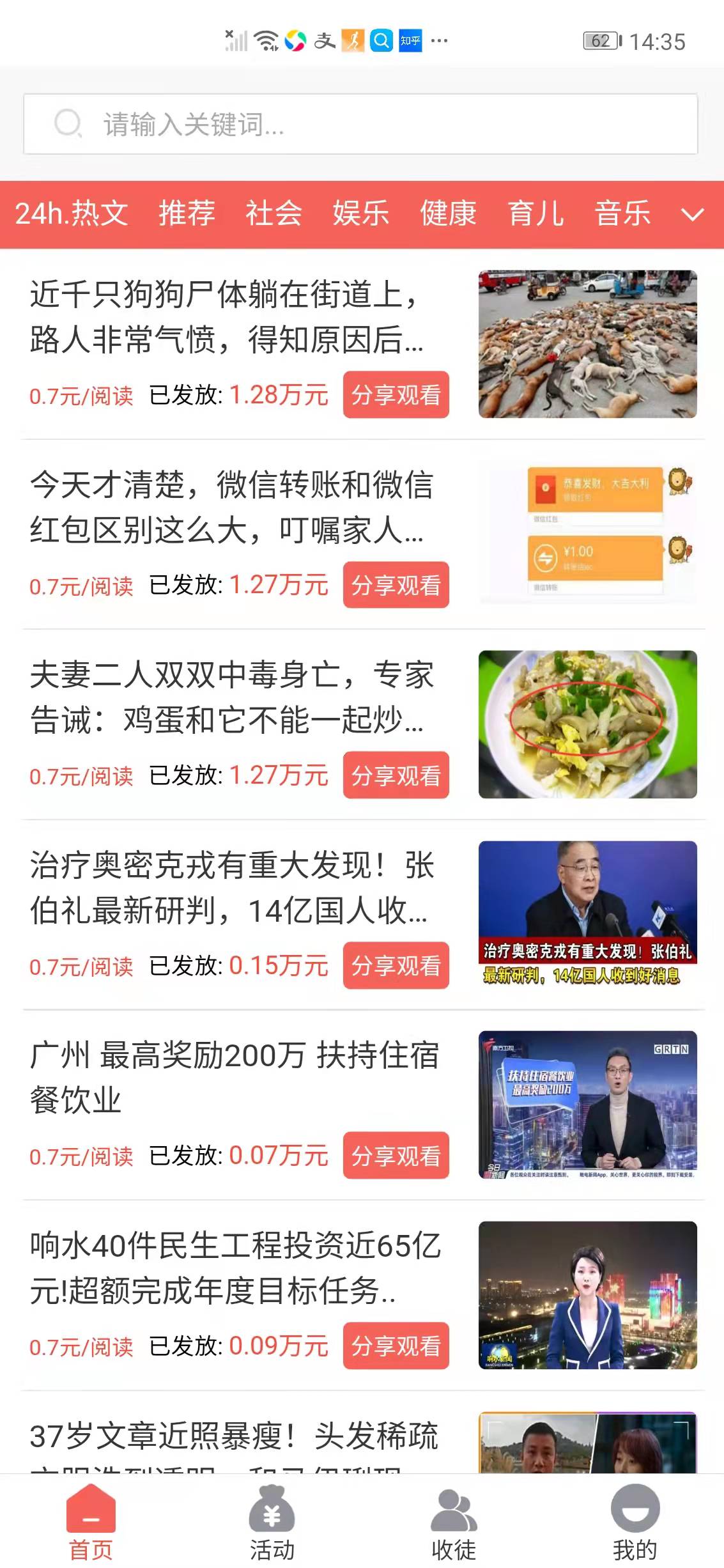Click the search magnifier icon
The width and height of the screenshot is (724, 1568).
pyautogui.click(x=66, y=123)
